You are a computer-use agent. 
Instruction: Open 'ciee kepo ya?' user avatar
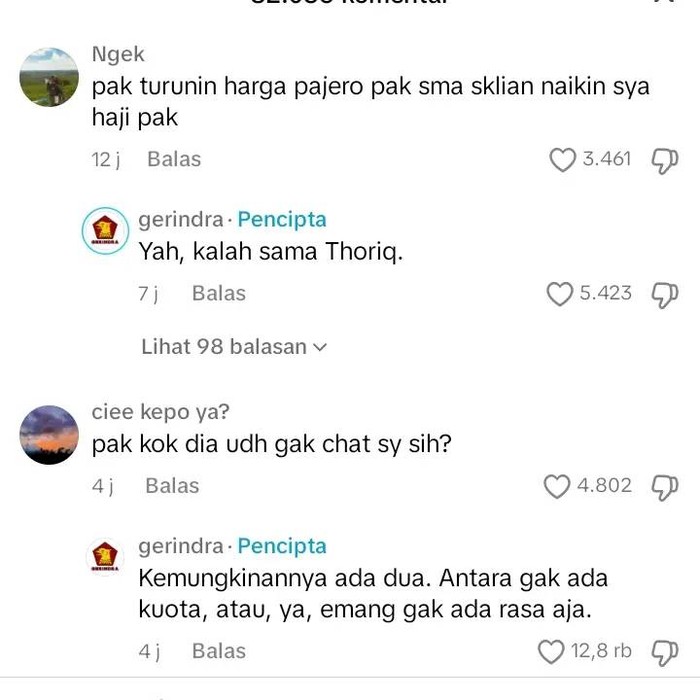49,435
